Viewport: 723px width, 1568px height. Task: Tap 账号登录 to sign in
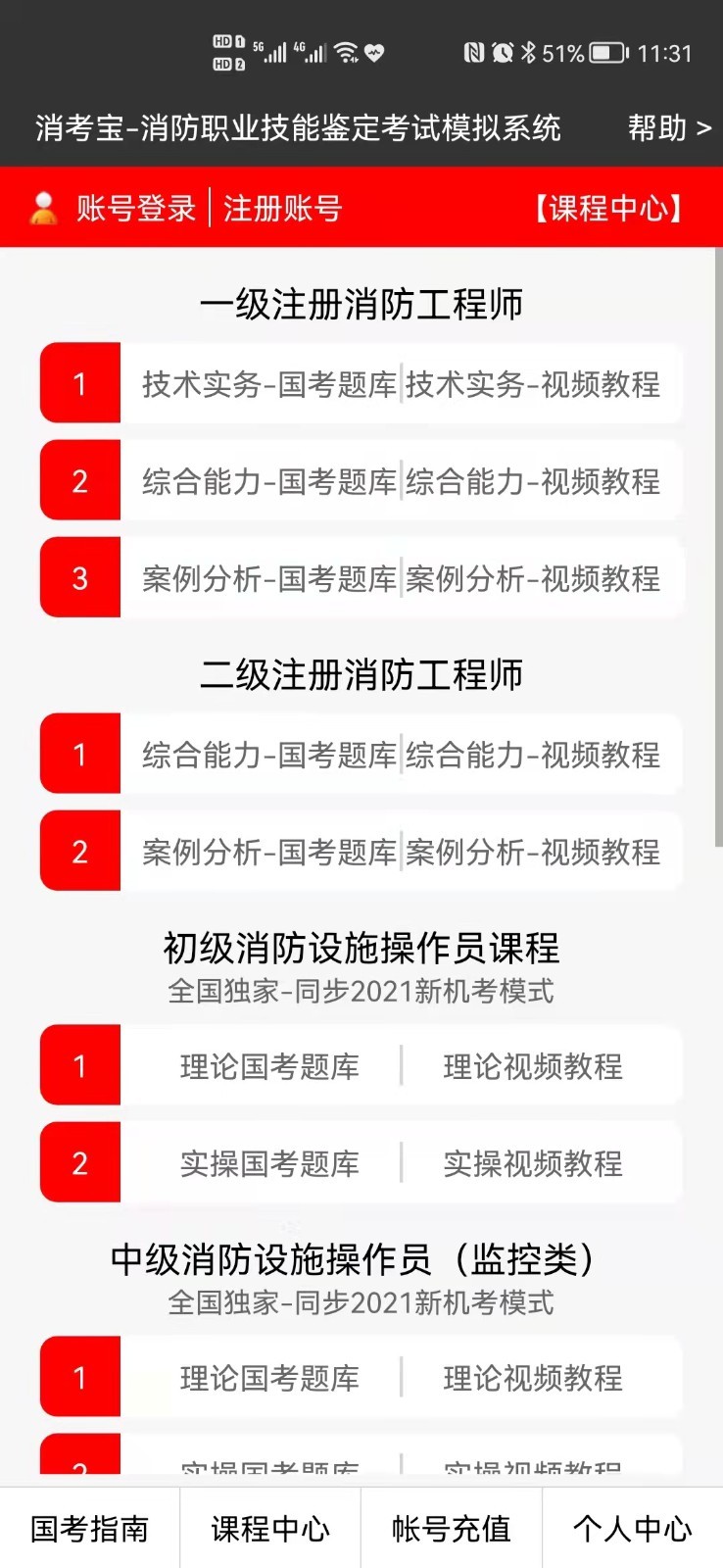point(136,208)
